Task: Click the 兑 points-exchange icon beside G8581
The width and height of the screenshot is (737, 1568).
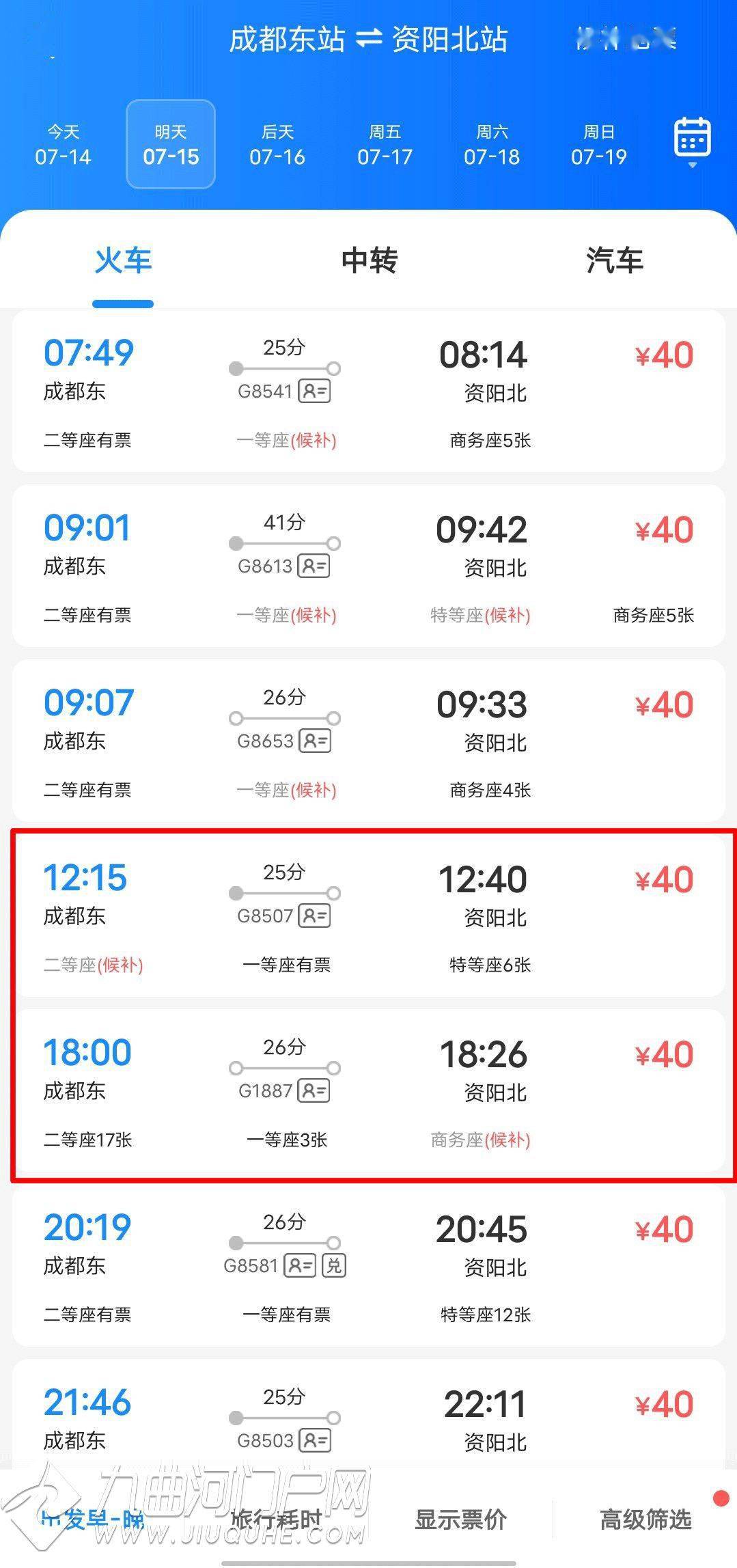Action: tap(334, 1265)
